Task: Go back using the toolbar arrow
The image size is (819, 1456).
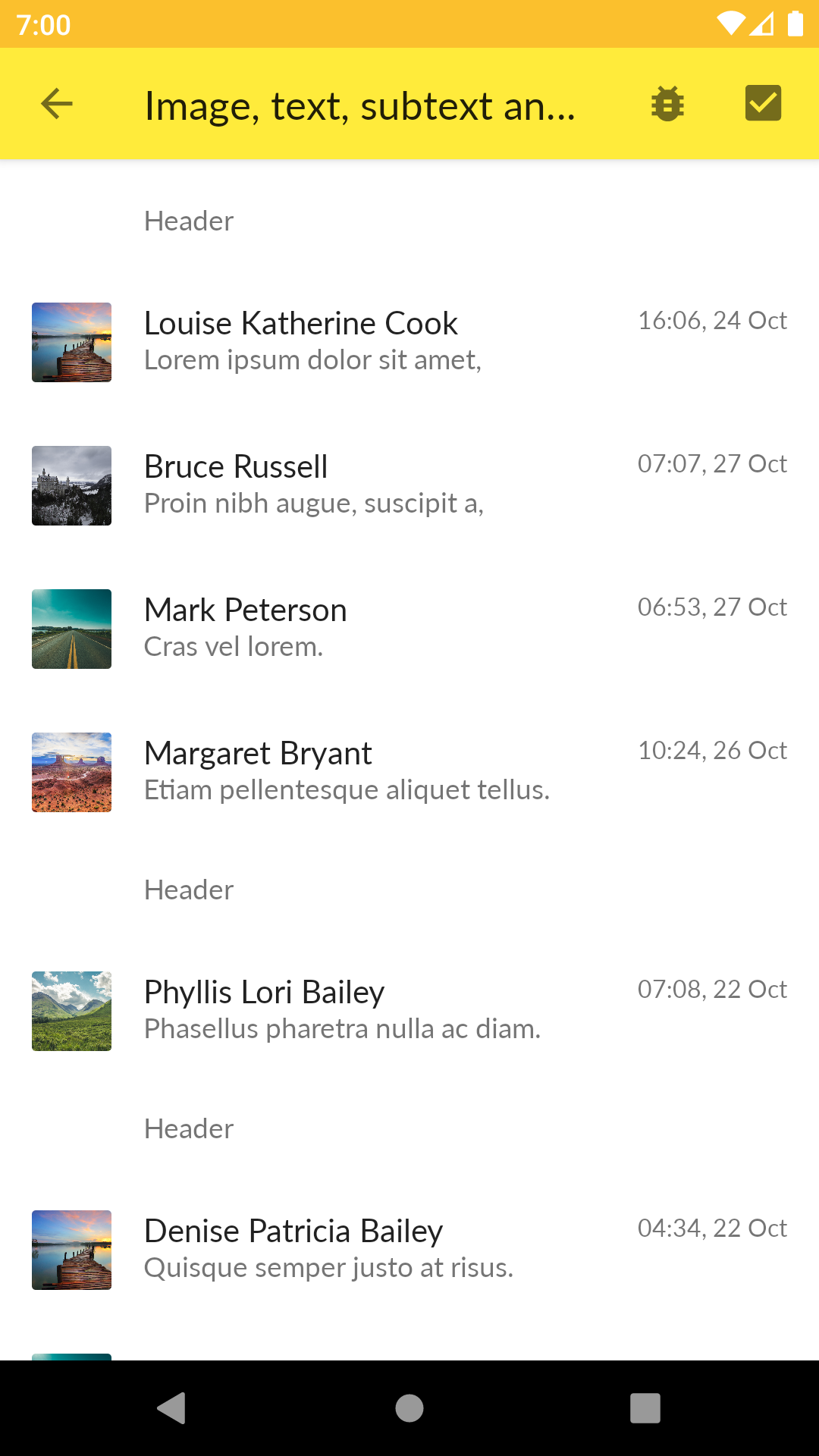Action: click(57, 104)
